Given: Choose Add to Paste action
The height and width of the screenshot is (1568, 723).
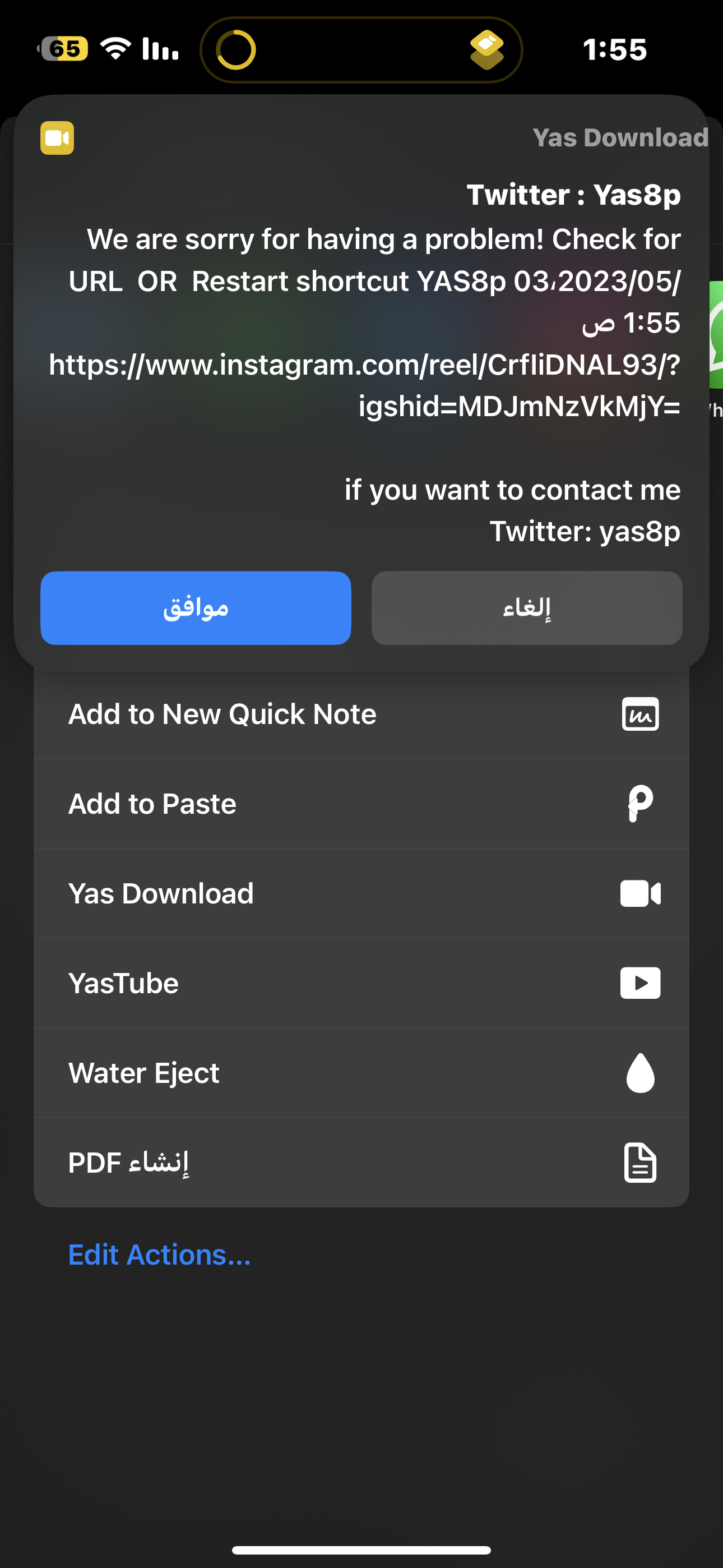Looking at the screenshot, I should tap(361, 804).
